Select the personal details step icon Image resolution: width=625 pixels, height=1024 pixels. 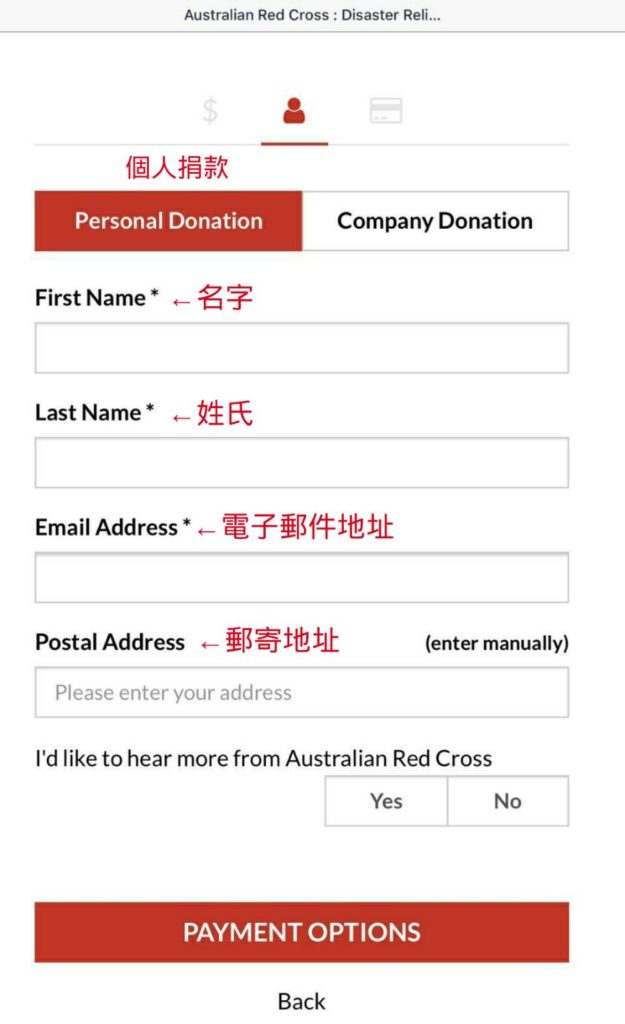click(294, 111)
